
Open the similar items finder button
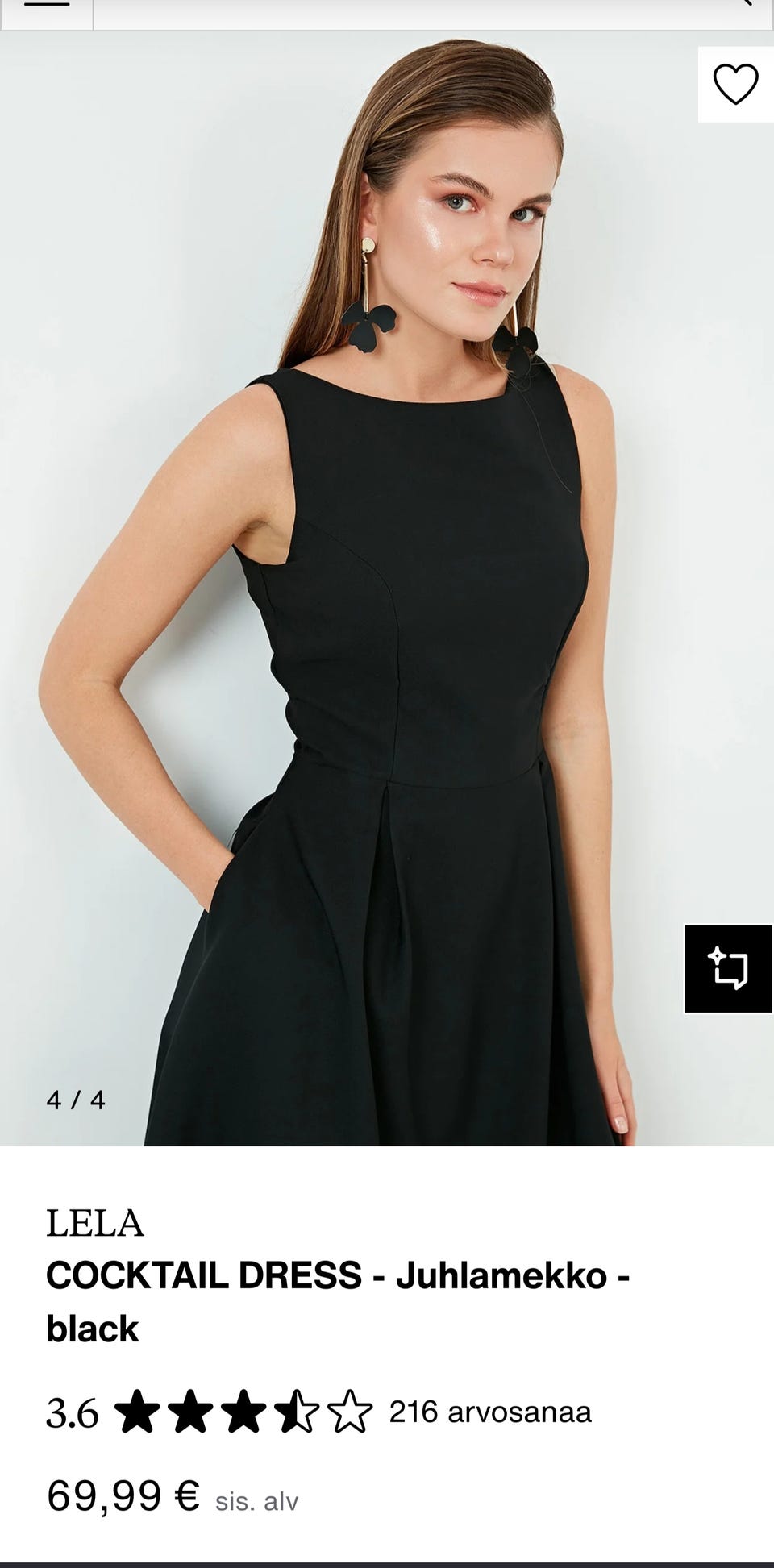728,968
